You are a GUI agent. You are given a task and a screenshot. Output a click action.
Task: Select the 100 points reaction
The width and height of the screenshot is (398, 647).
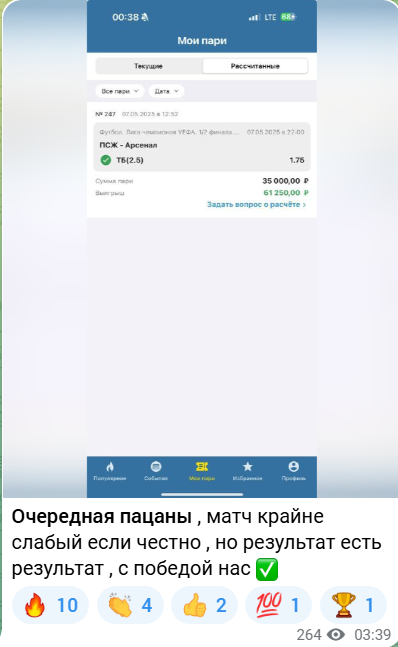pos(278,605)
